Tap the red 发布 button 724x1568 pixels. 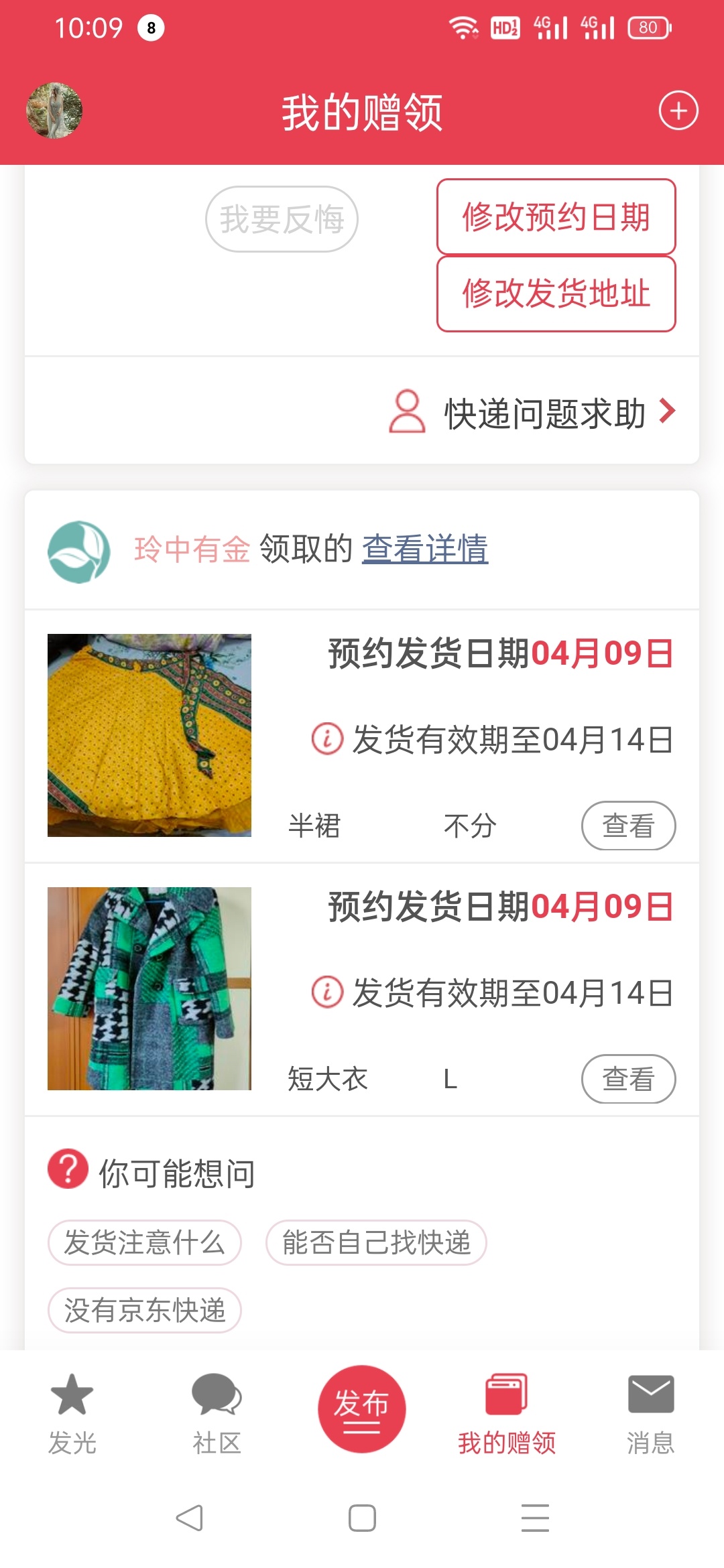click(x=362, y=1409)
